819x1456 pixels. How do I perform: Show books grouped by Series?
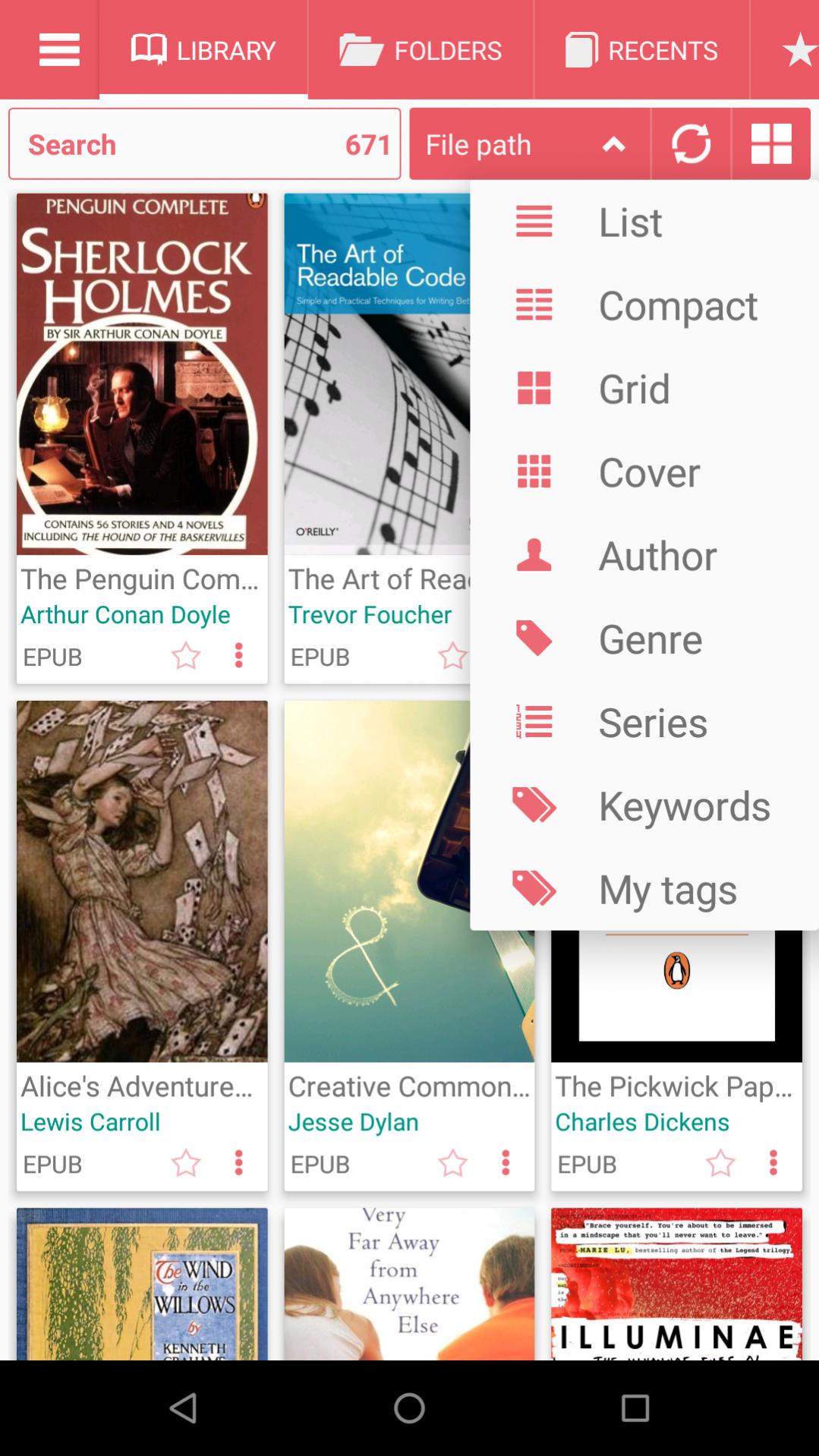pos(653,723)
